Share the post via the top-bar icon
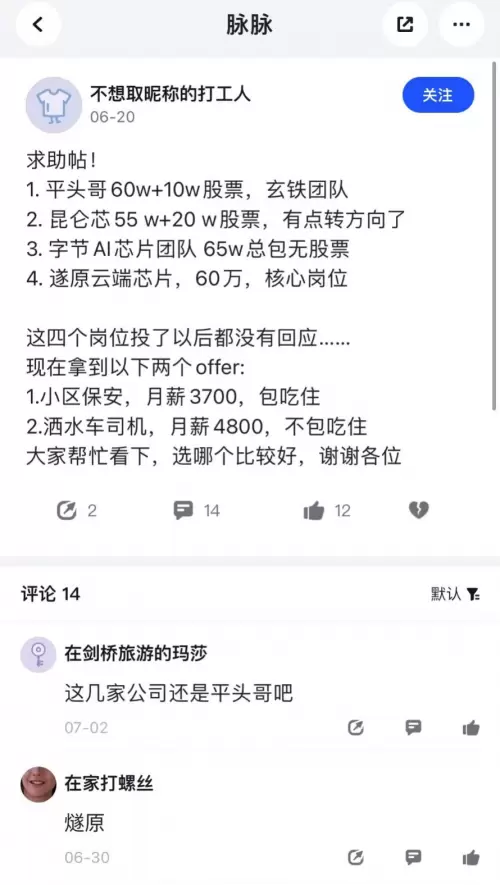The width and height of the screenshot is (500, 885). coord(405,24)
